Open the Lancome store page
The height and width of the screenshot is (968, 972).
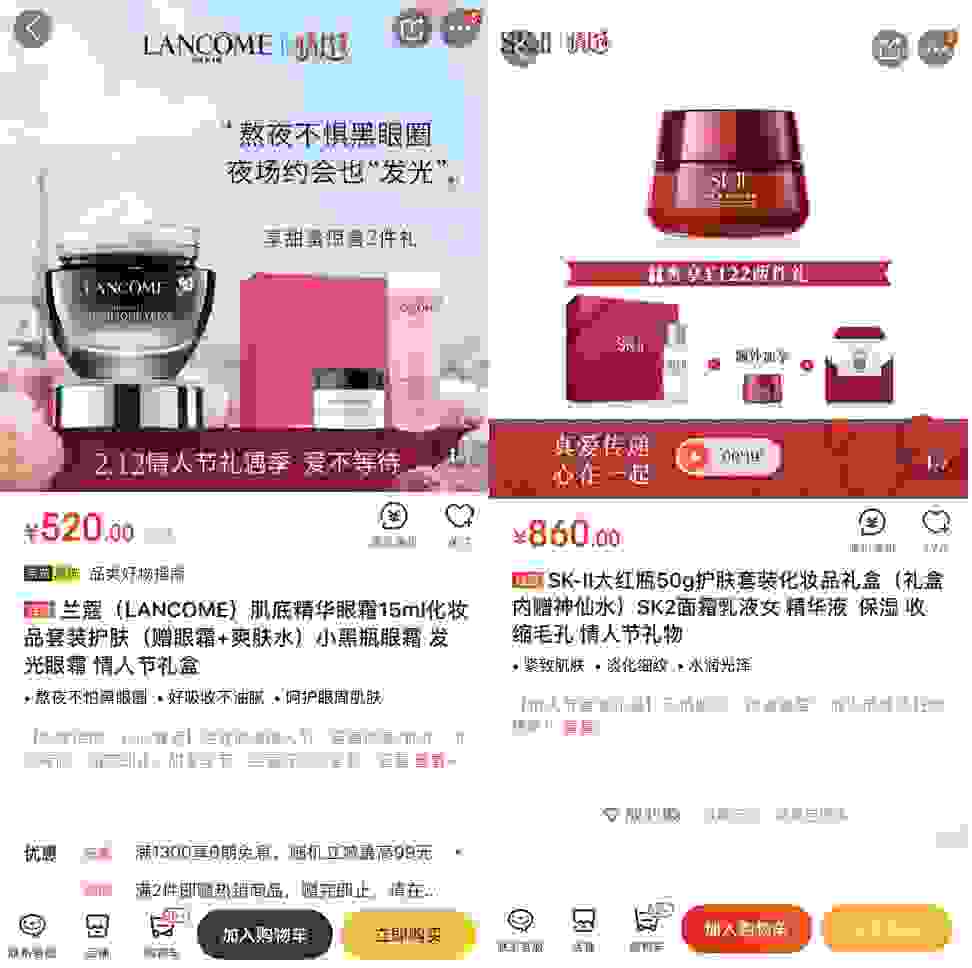tap(97, 934)
